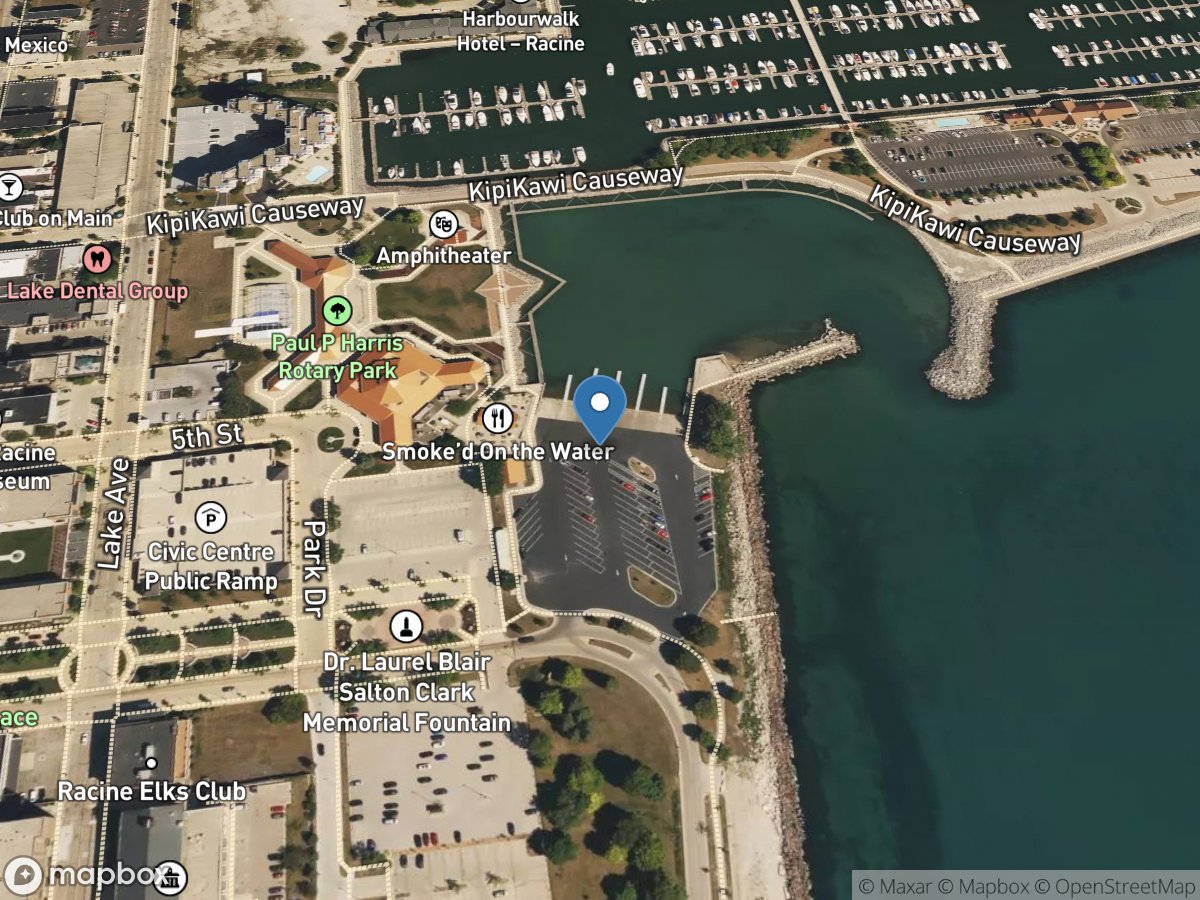Open the Racine Elks Club marker
The image size is (1200, 900).
(150, 763)
